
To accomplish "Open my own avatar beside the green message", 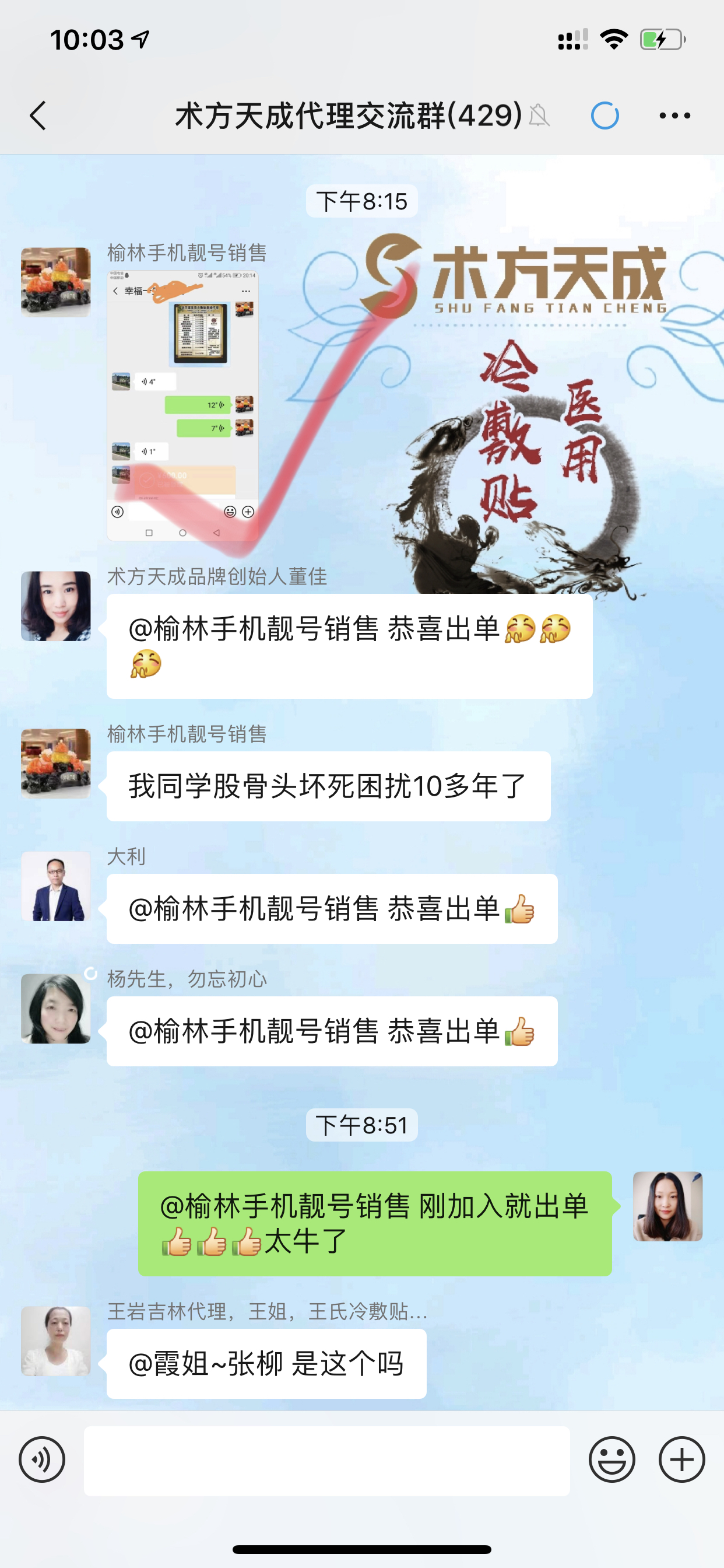I will click(667, 1206).
